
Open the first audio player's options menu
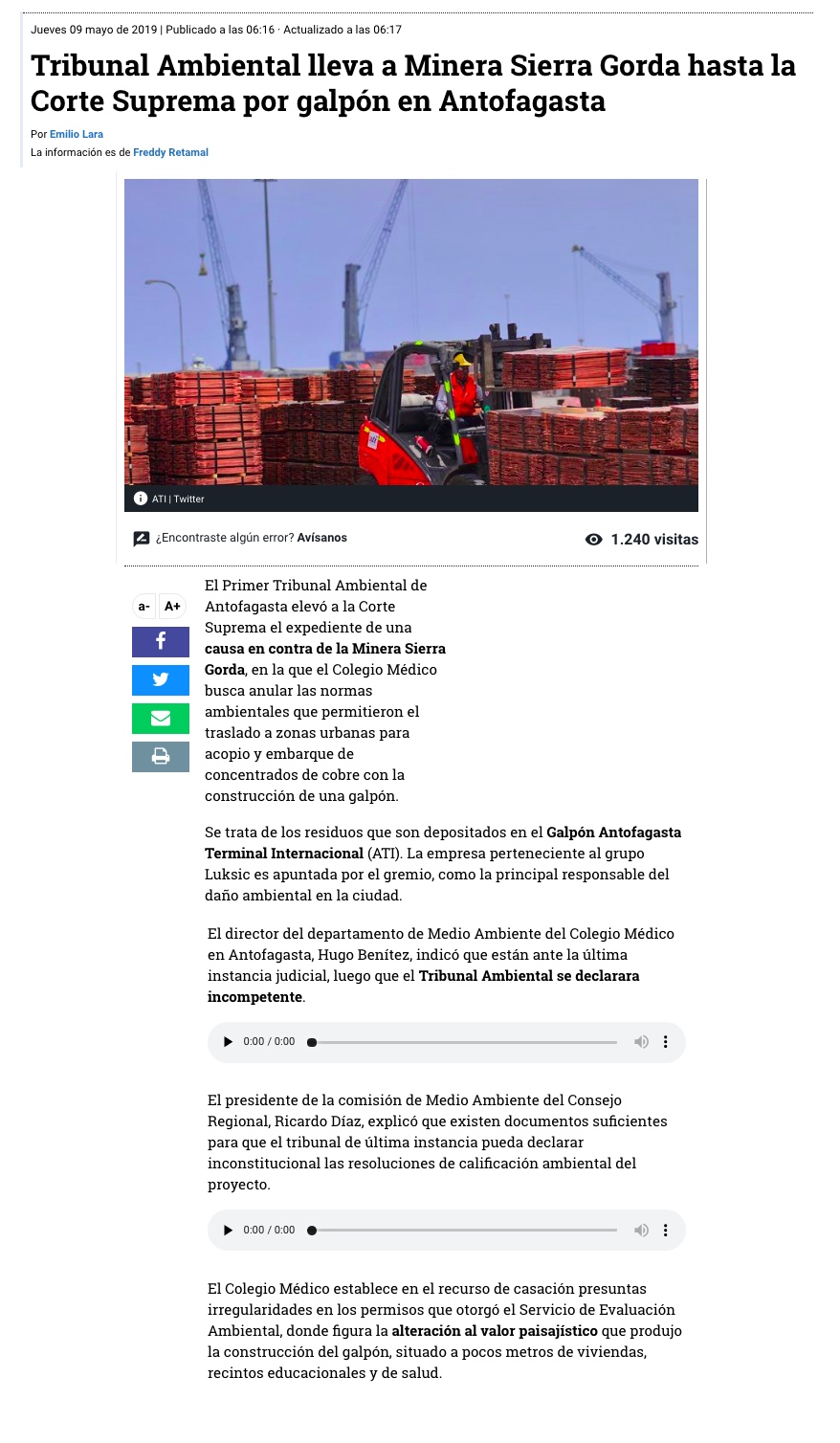point(666,1042)
